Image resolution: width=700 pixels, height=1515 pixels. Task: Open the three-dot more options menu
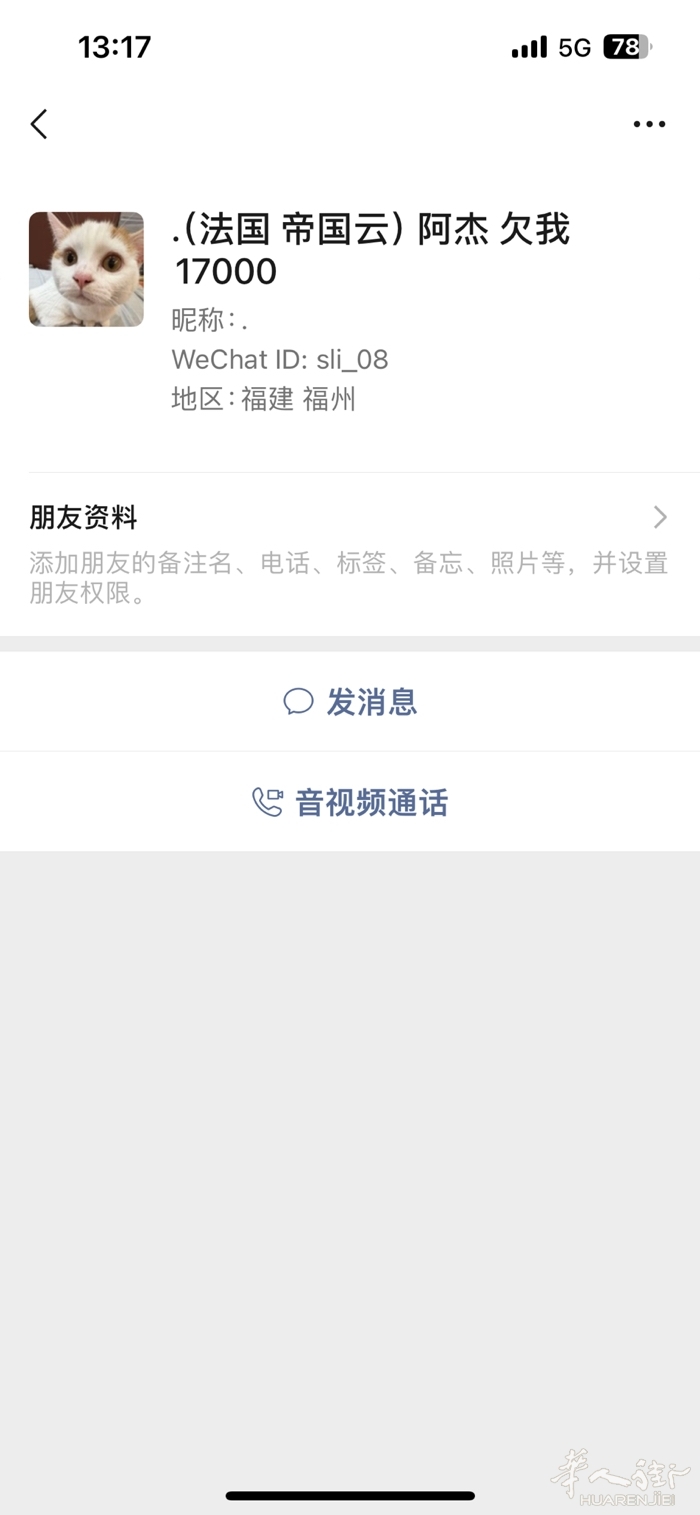tap(649, 124)
